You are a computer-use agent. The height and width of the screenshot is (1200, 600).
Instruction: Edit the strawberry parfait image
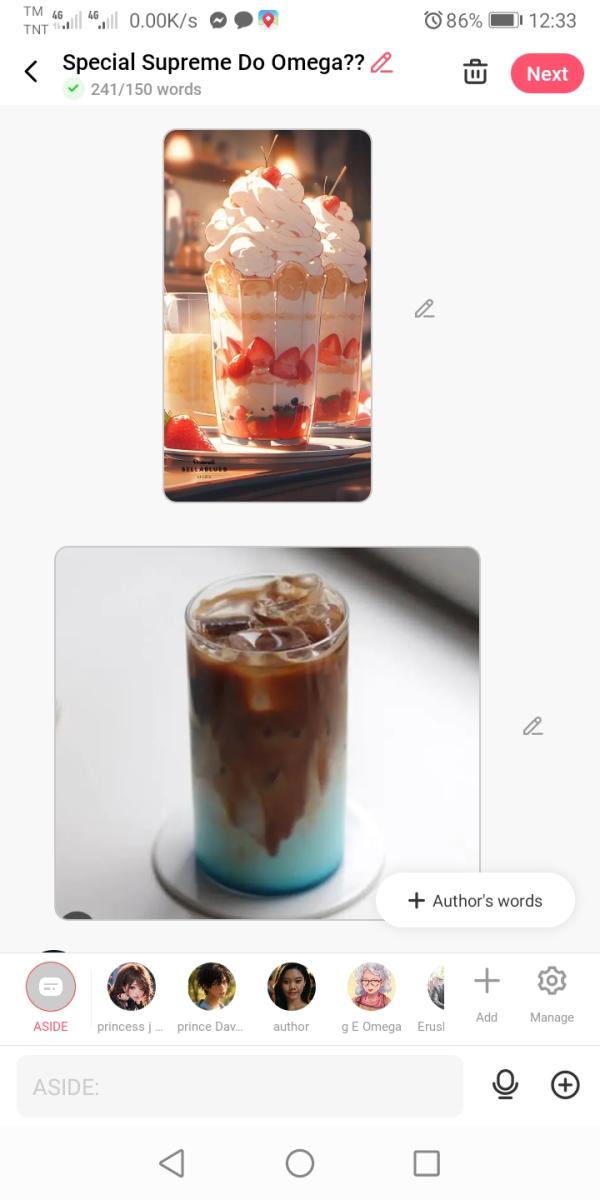(x=425, y=309)
